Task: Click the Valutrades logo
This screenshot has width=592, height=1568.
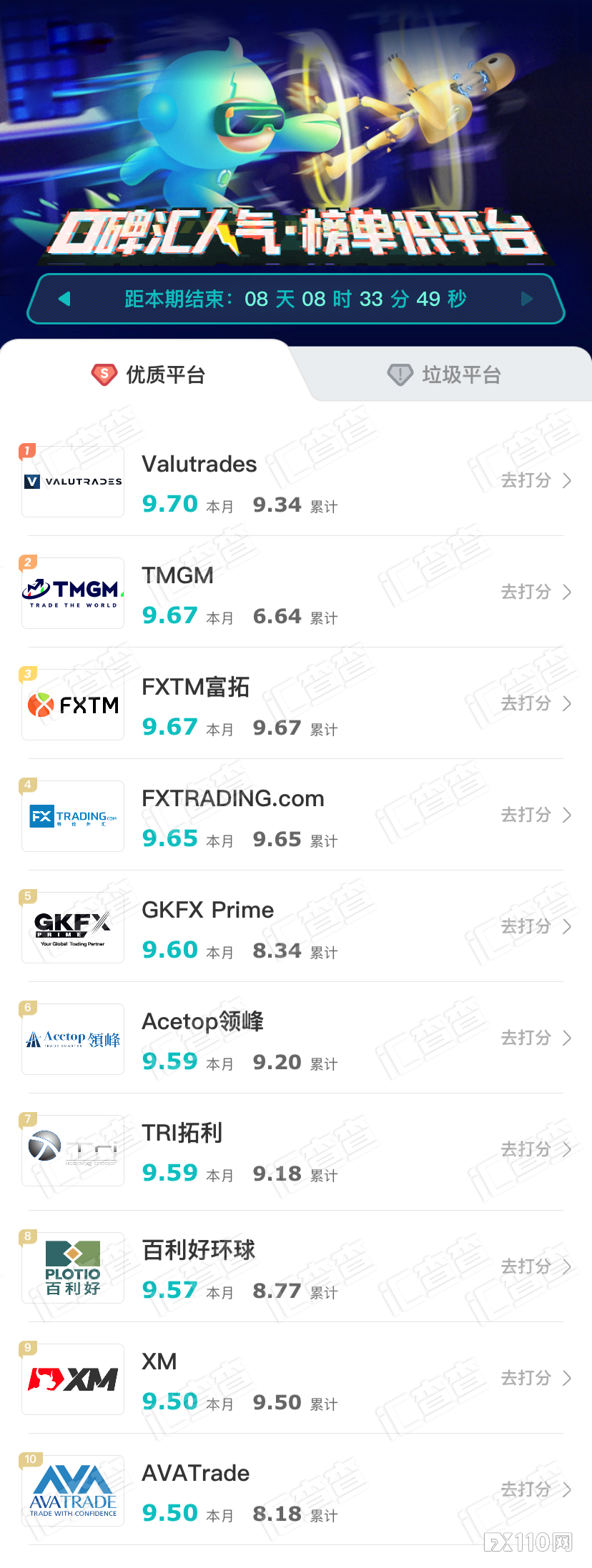Action: (72, 481)
